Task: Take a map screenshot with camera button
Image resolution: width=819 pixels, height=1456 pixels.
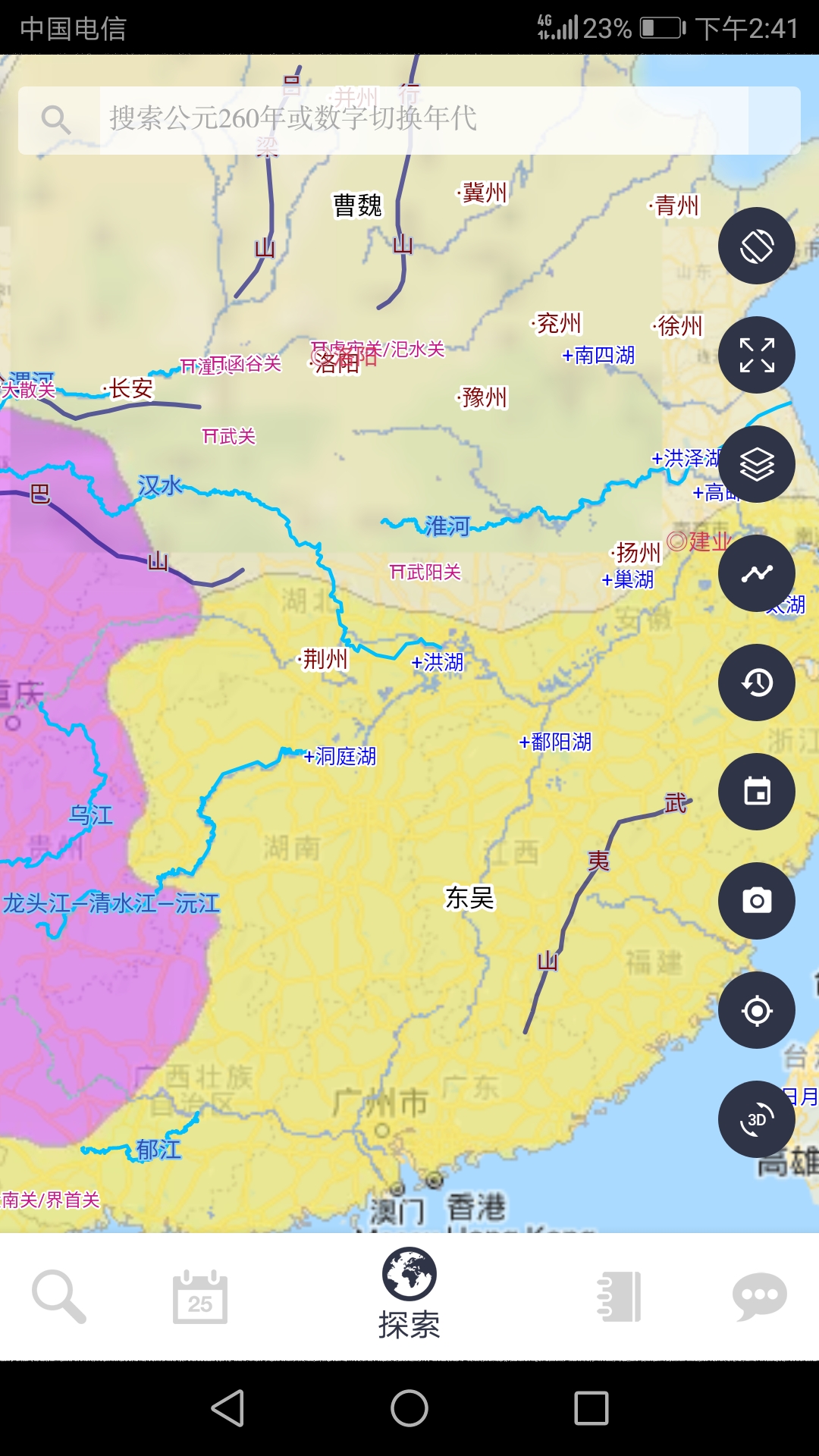Action: point(756,901)
